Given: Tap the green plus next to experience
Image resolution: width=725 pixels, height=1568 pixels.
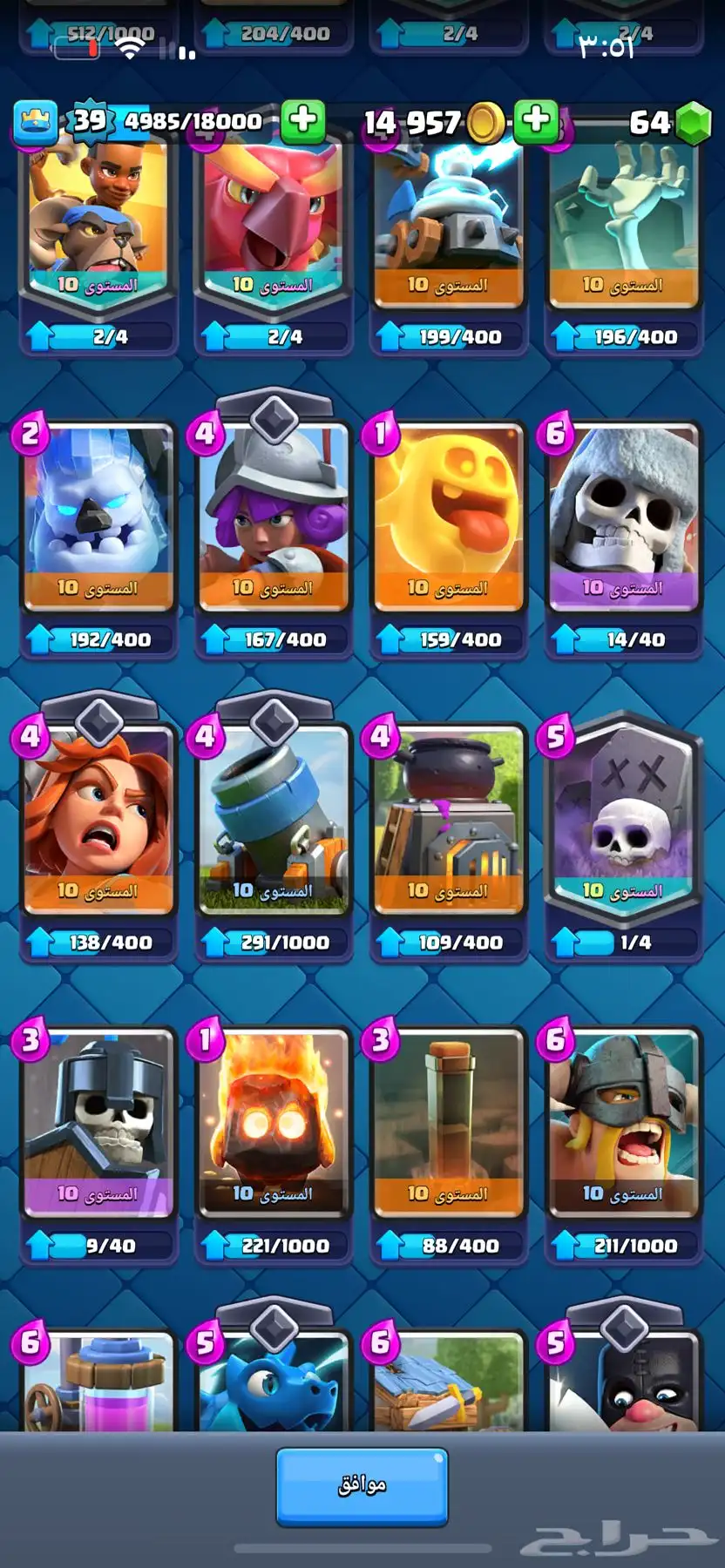Looking at the screenshot, I should pyautogui.click(x=302, y=121).
